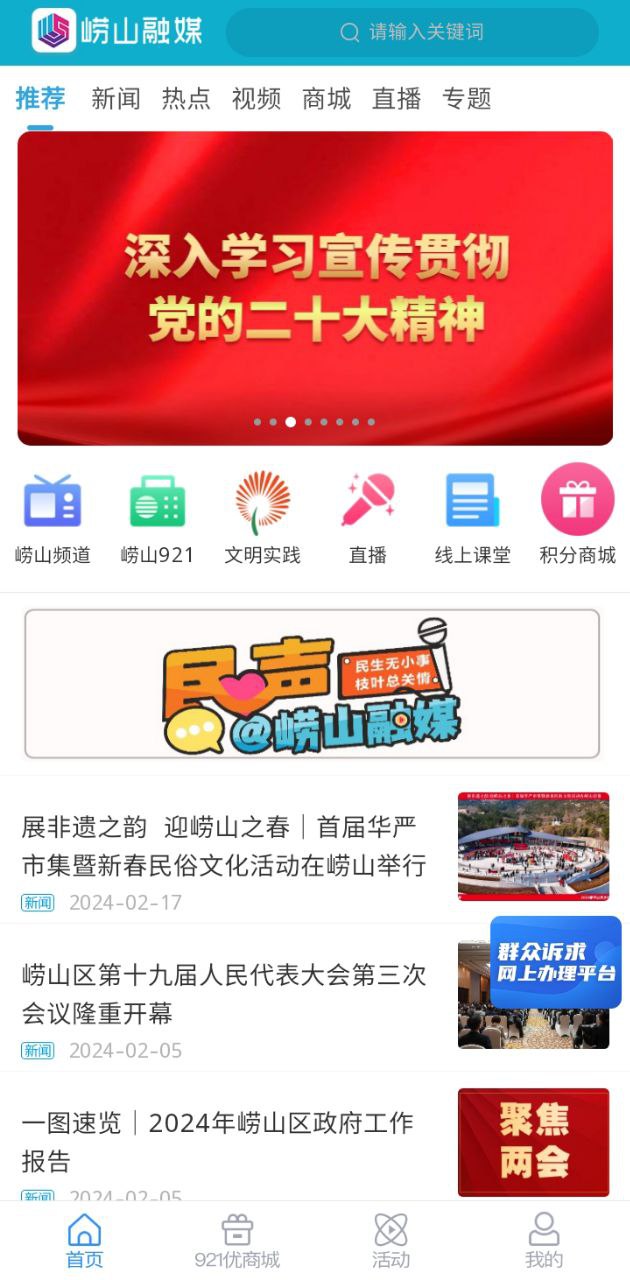Tap the 线上课堂 shortcut

pos(472,518)
